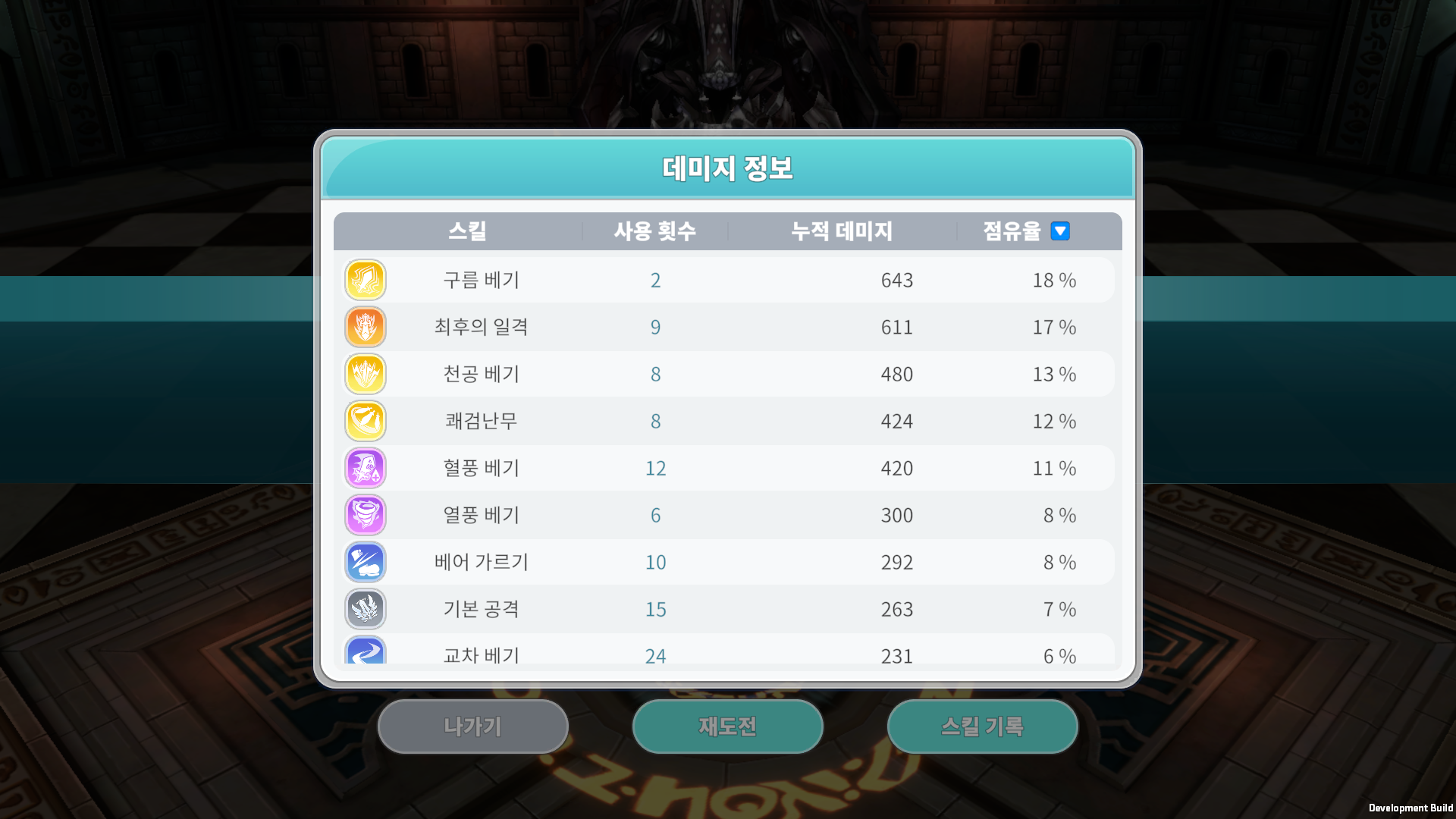
Task: Toggle the 점유율 sort arrow
Action: pos(1059,231)
